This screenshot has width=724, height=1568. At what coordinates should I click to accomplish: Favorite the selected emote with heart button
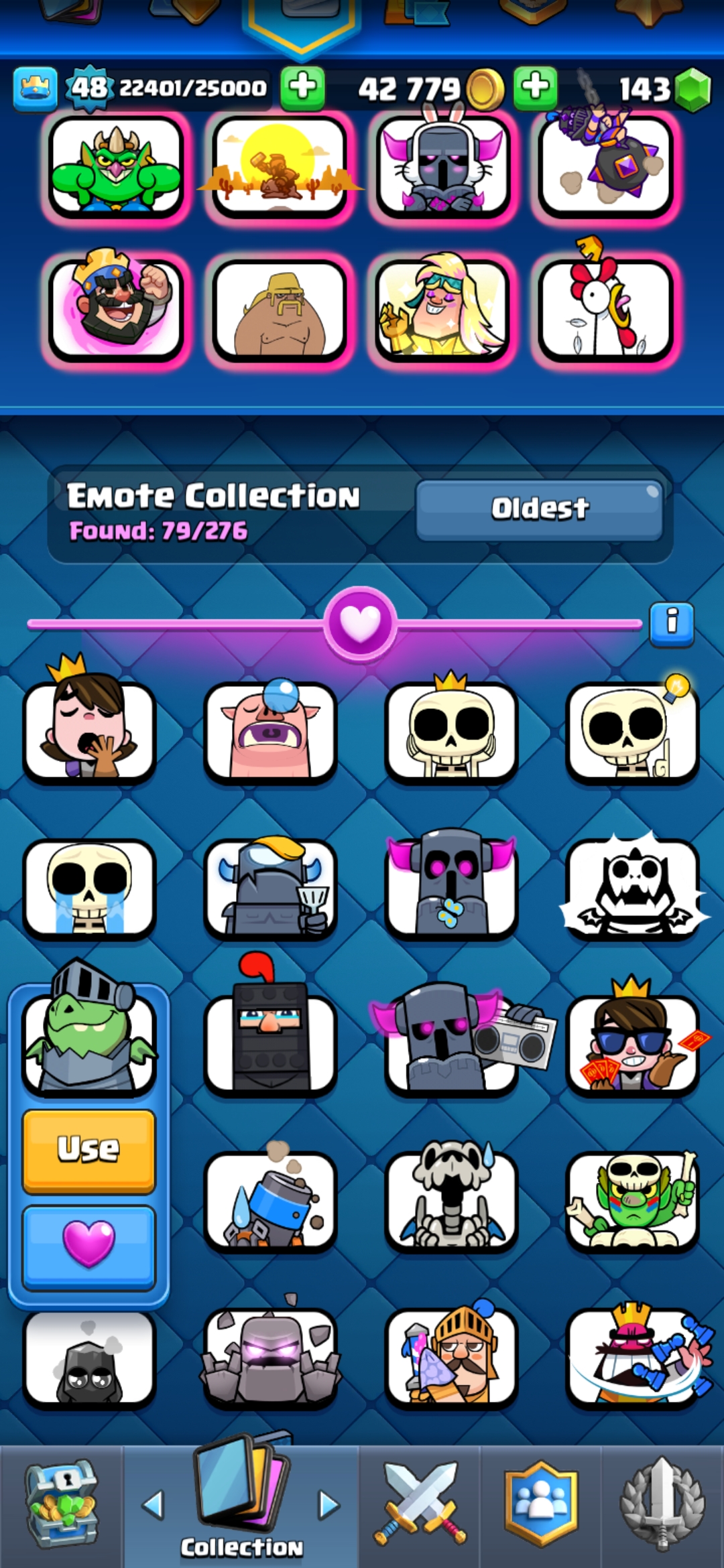point(88,1246)
